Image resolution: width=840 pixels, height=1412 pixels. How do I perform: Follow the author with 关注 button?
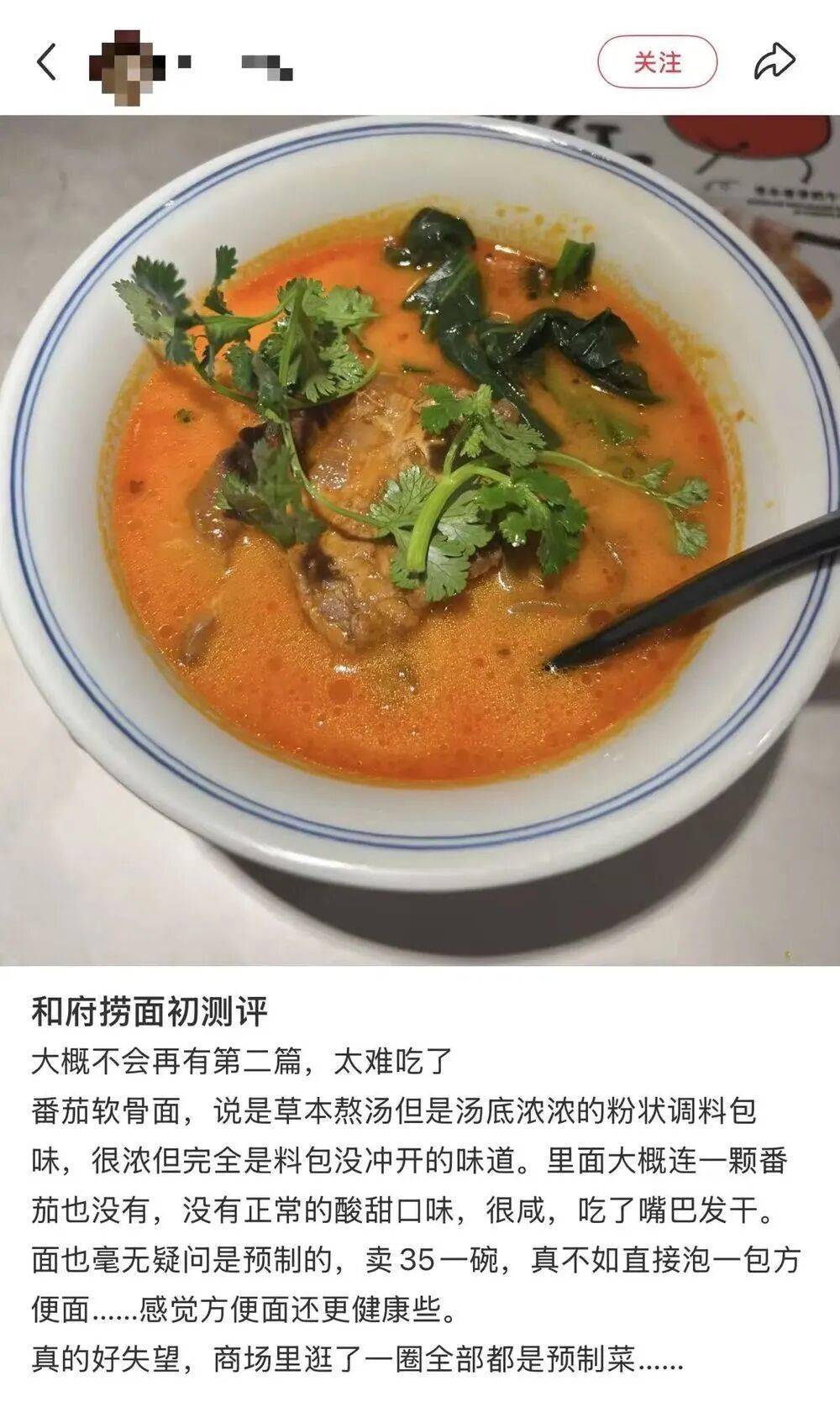tap(657, 62)
